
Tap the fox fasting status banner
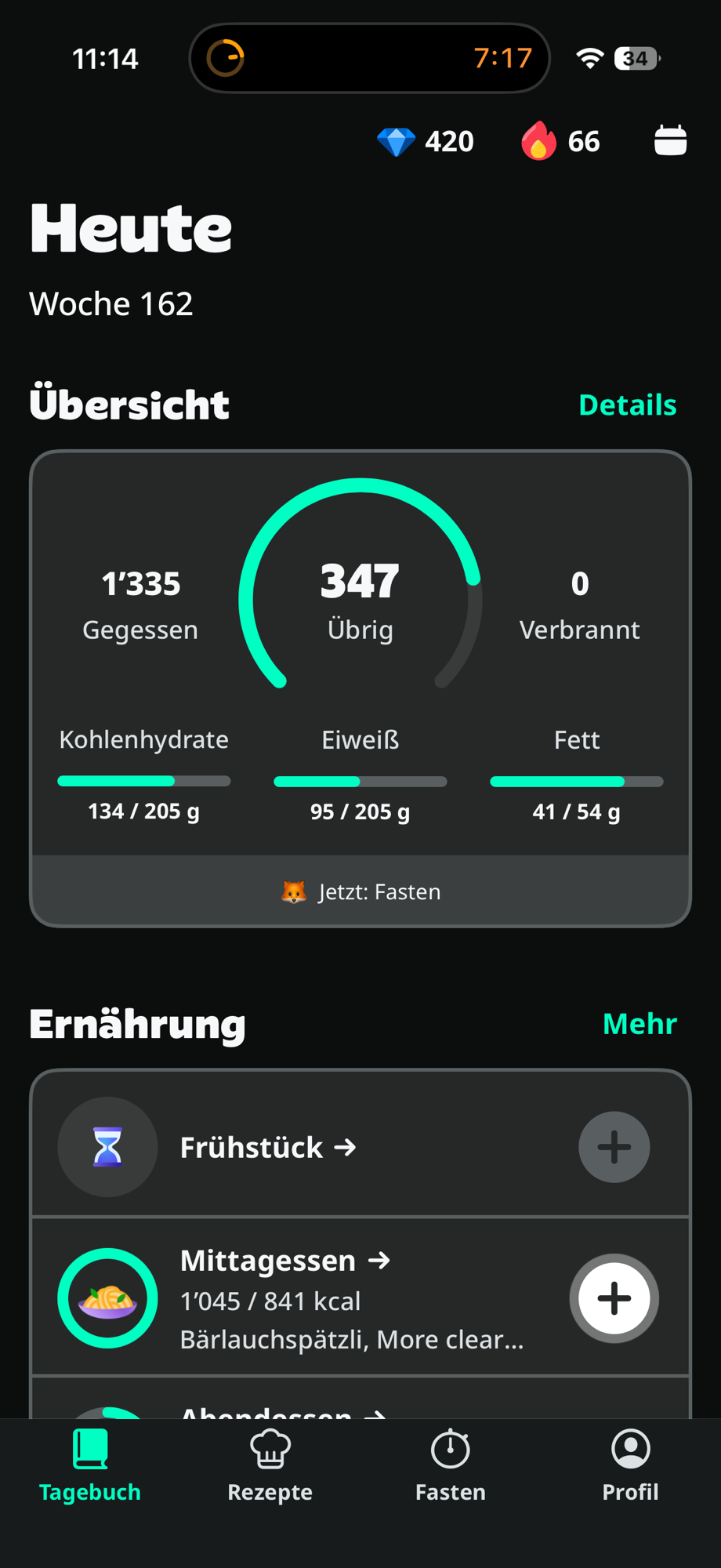tap(360, 891)
